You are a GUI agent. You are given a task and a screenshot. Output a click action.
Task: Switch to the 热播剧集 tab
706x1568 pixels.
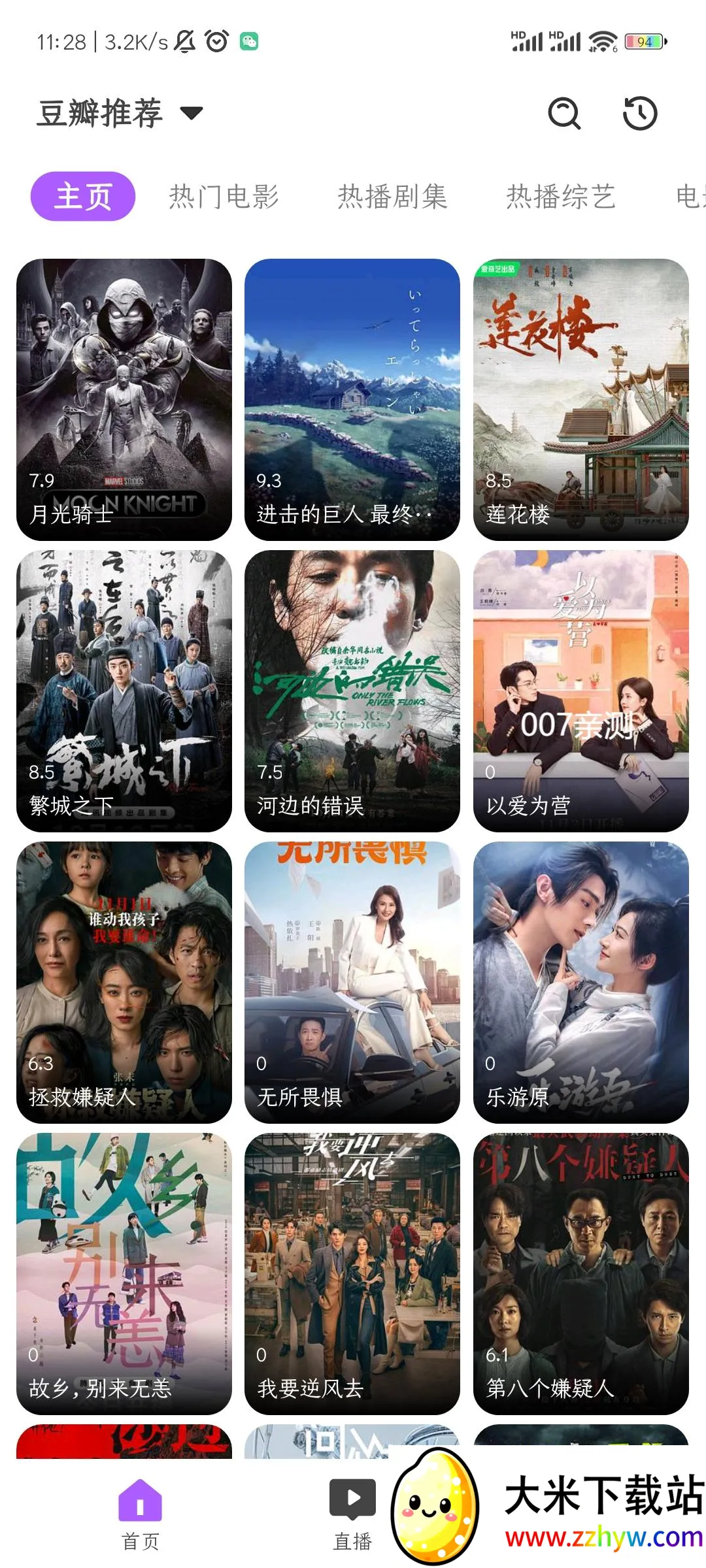click(392, 197)
